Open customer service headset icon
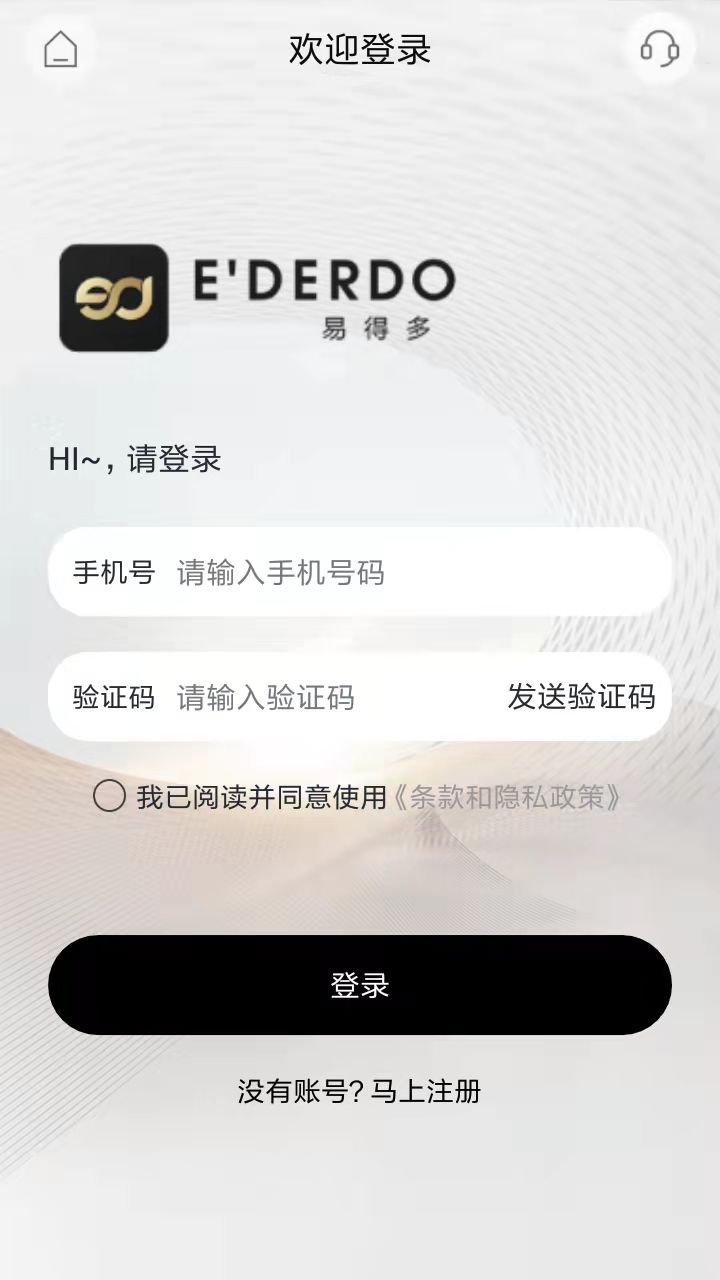The image size is (720, 1280). (x=659, y=48)
